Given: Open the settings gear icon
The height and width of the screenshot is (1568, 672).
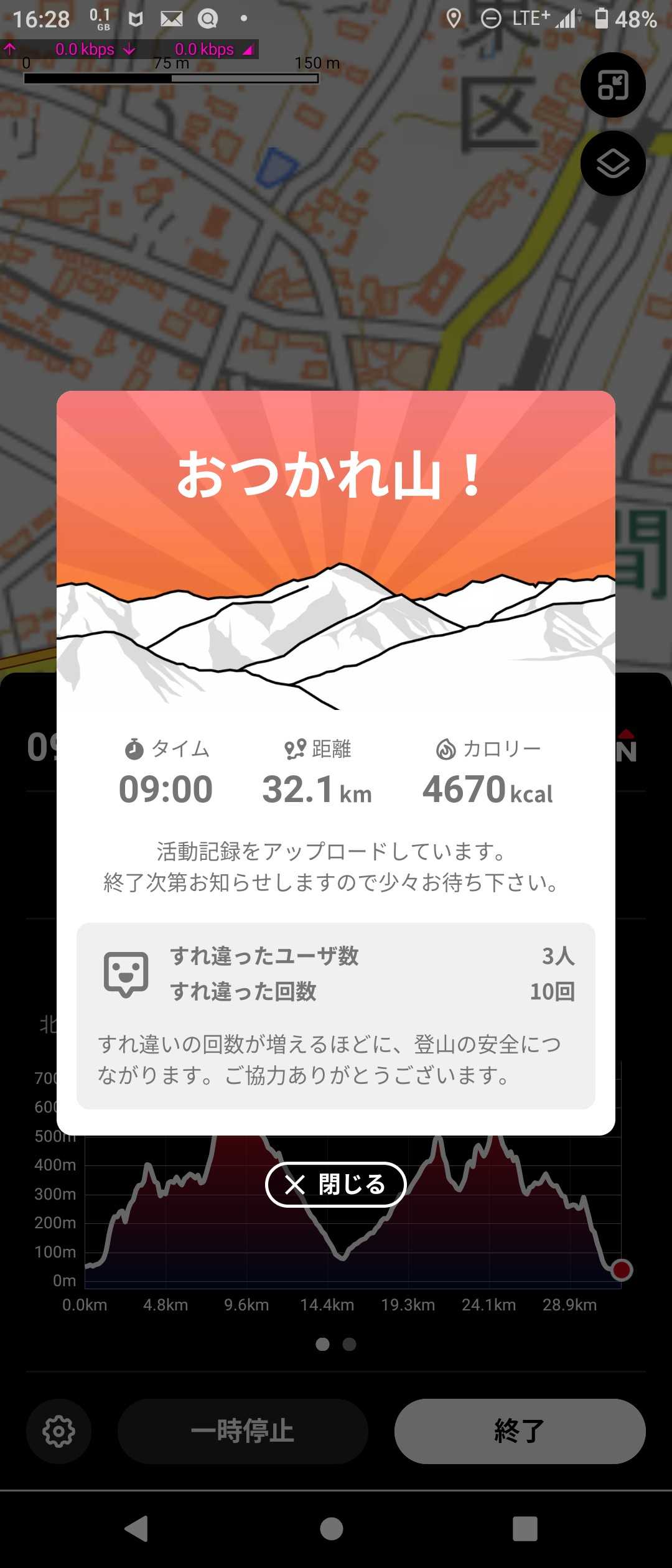Looking at the screenshot, I should click(58, 1431).
